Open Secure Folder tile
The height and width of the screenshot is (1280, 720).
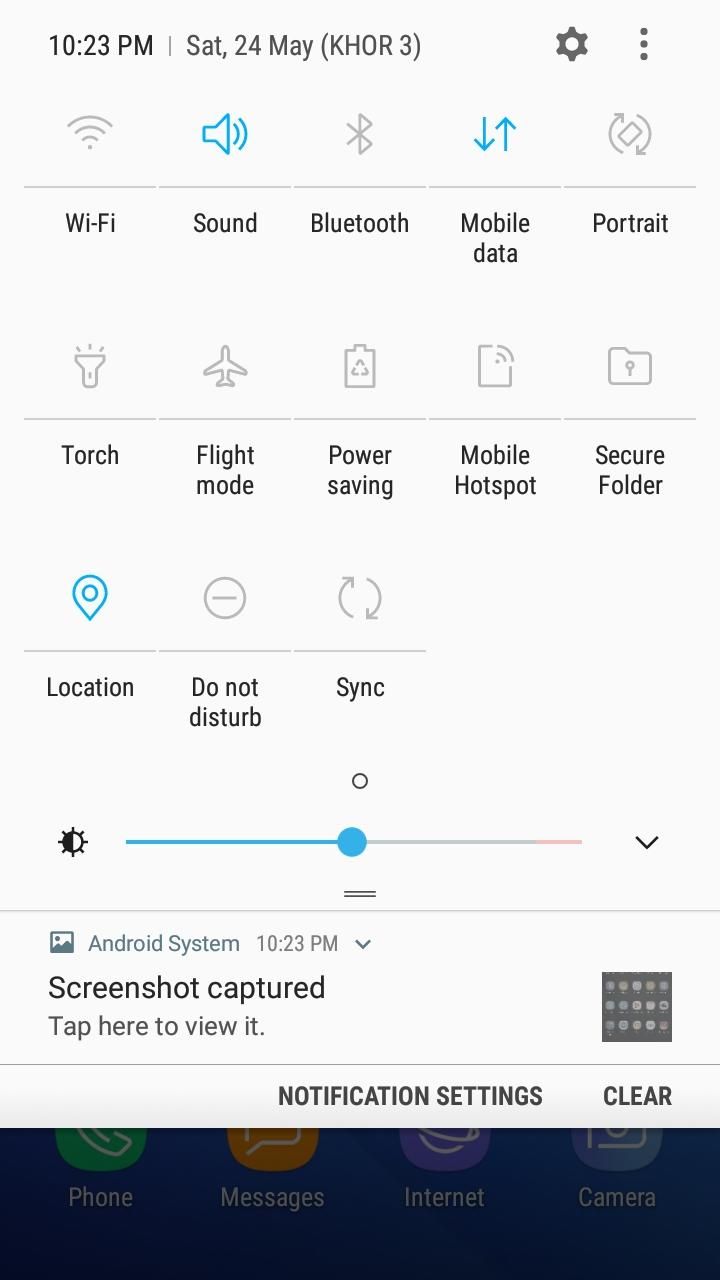click(x=630, y=366)
